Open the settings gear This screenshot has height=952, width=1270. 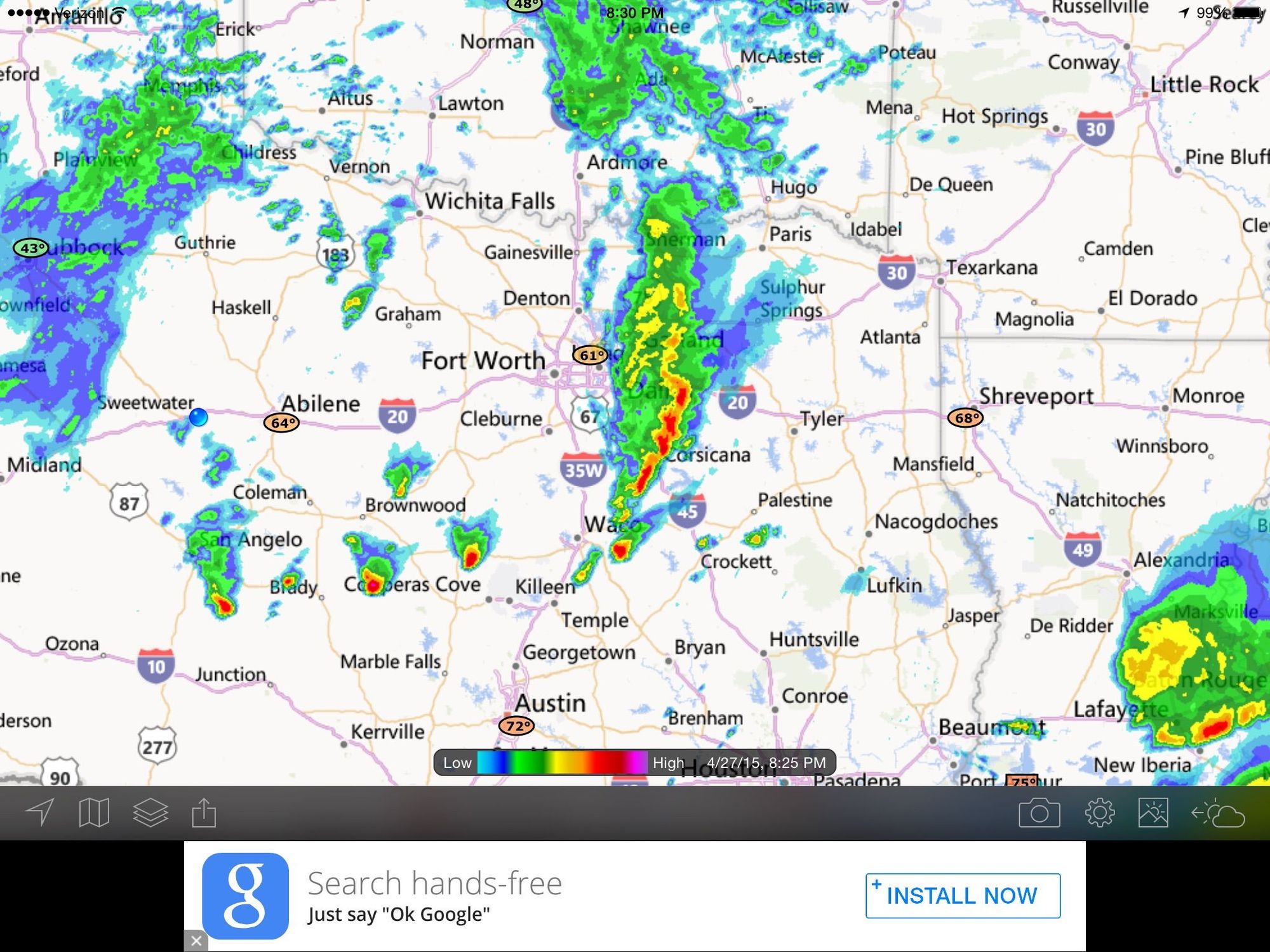[1100, 813]
